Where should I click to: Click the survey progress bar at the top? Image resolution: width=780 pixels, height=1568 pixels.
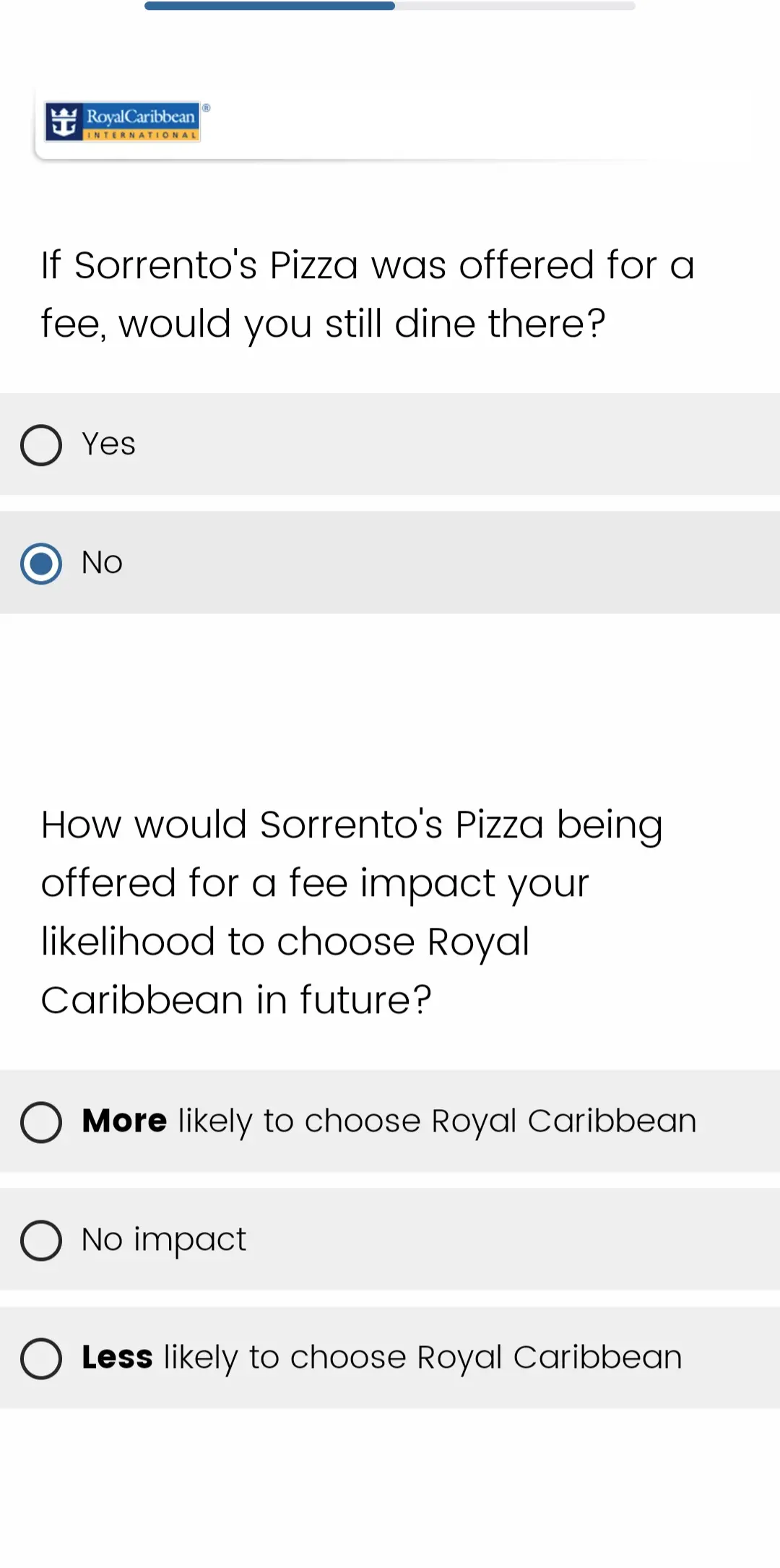(x=390, y=6)
